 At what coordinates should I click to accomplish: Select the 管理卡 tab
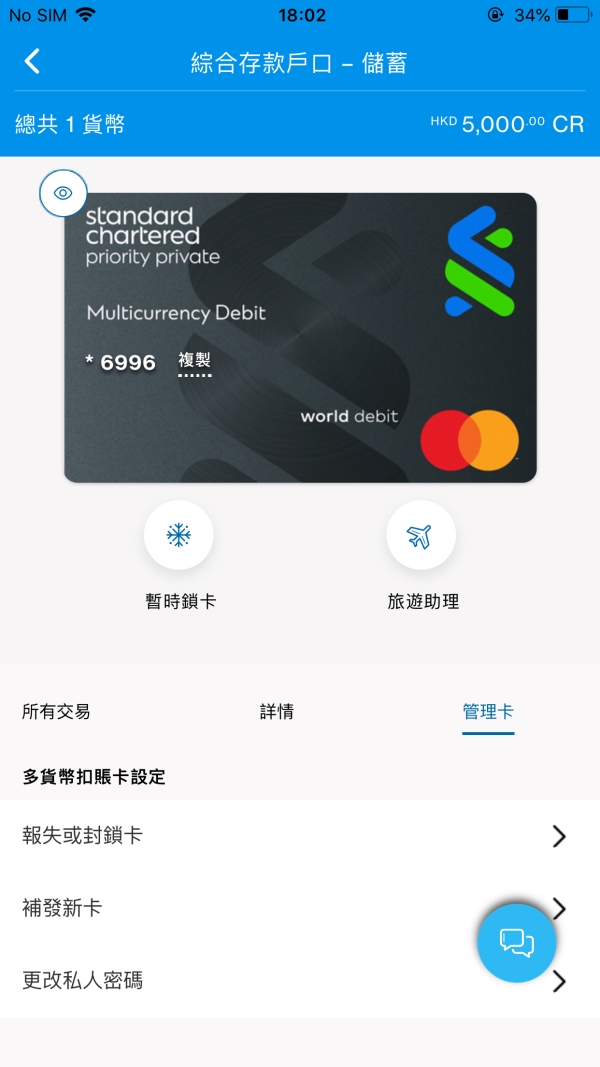(x=488, y=712)
